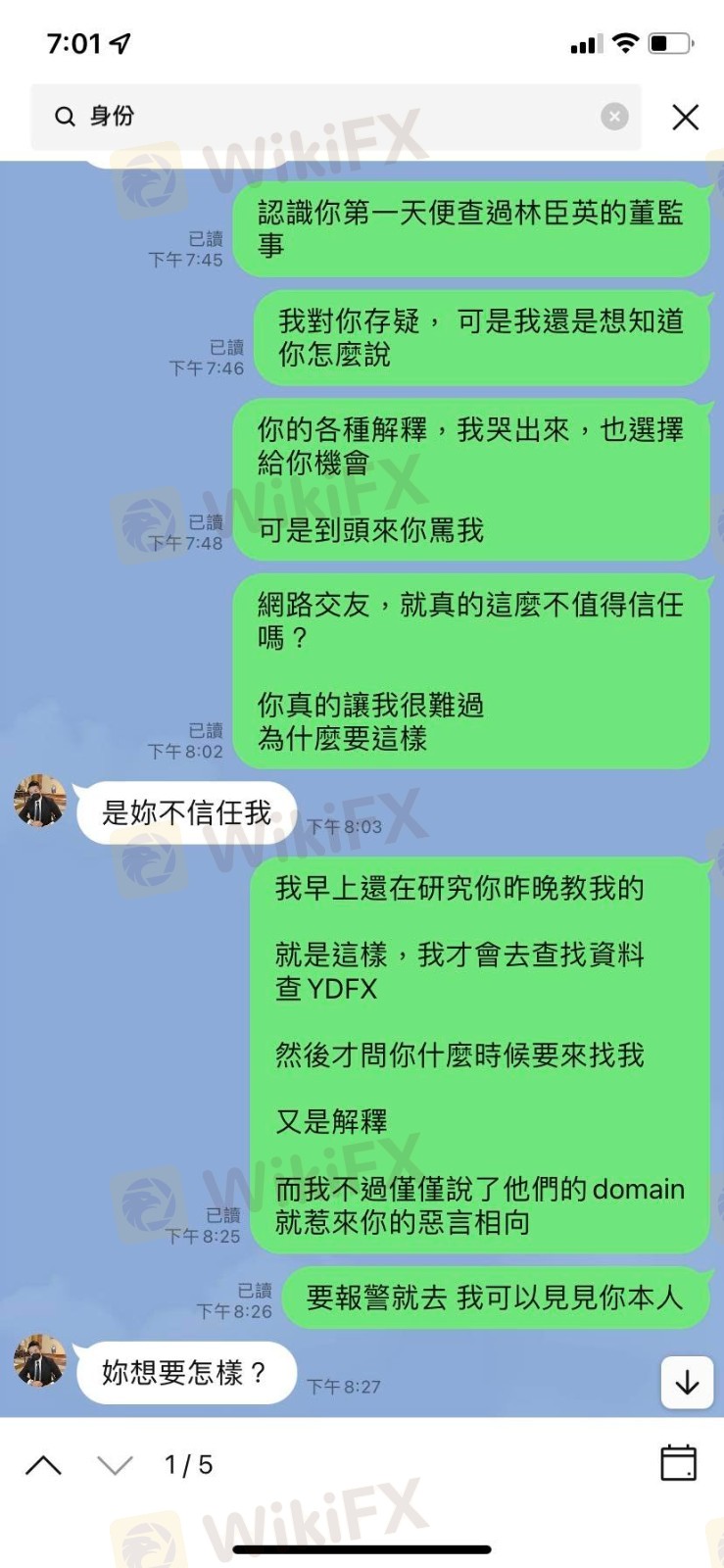Clear the search text
Viewport: 724px width, 1568px height.
tap(614, 117)
